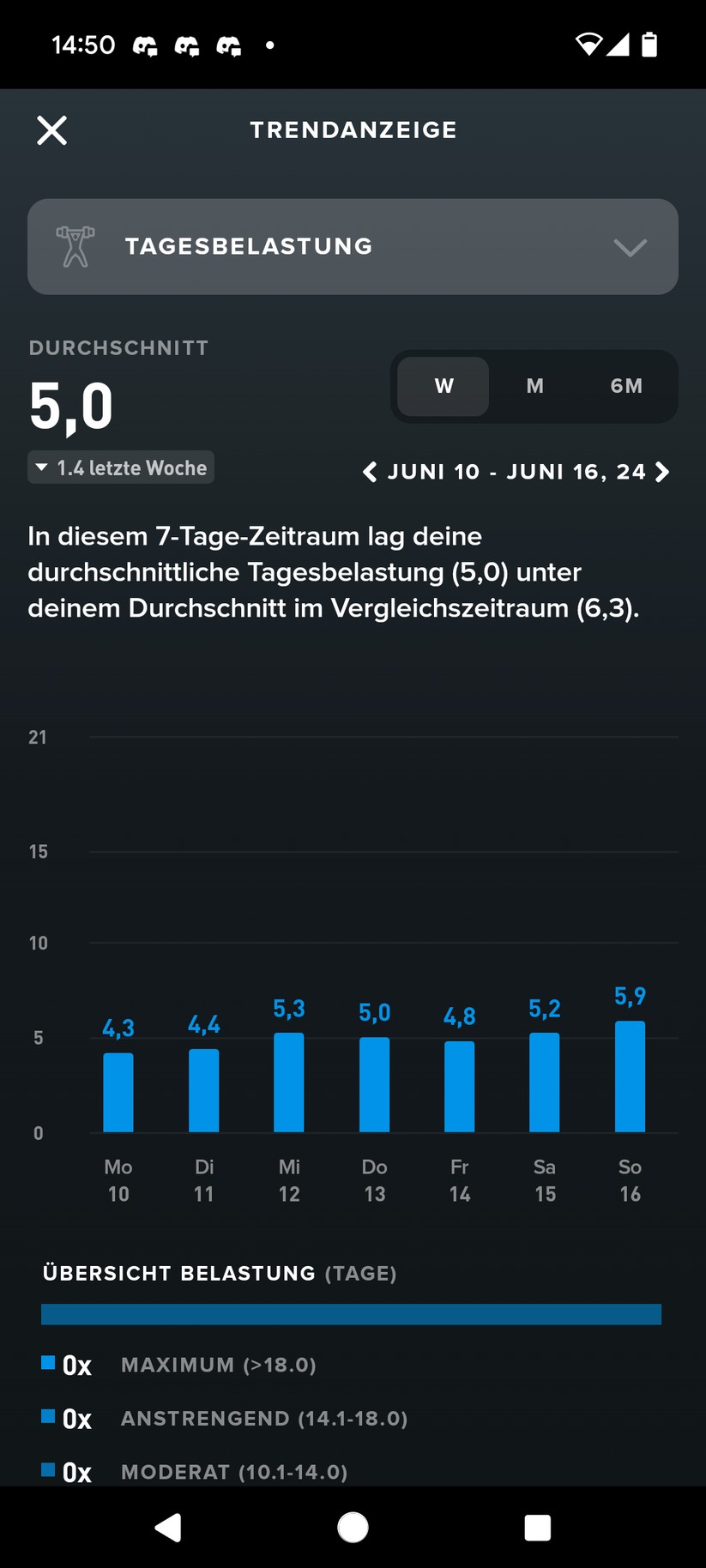The width and height of the screenshot is (706, 1568).
Task: Open the recent apps overview
Action: (x=538, y=1528)
